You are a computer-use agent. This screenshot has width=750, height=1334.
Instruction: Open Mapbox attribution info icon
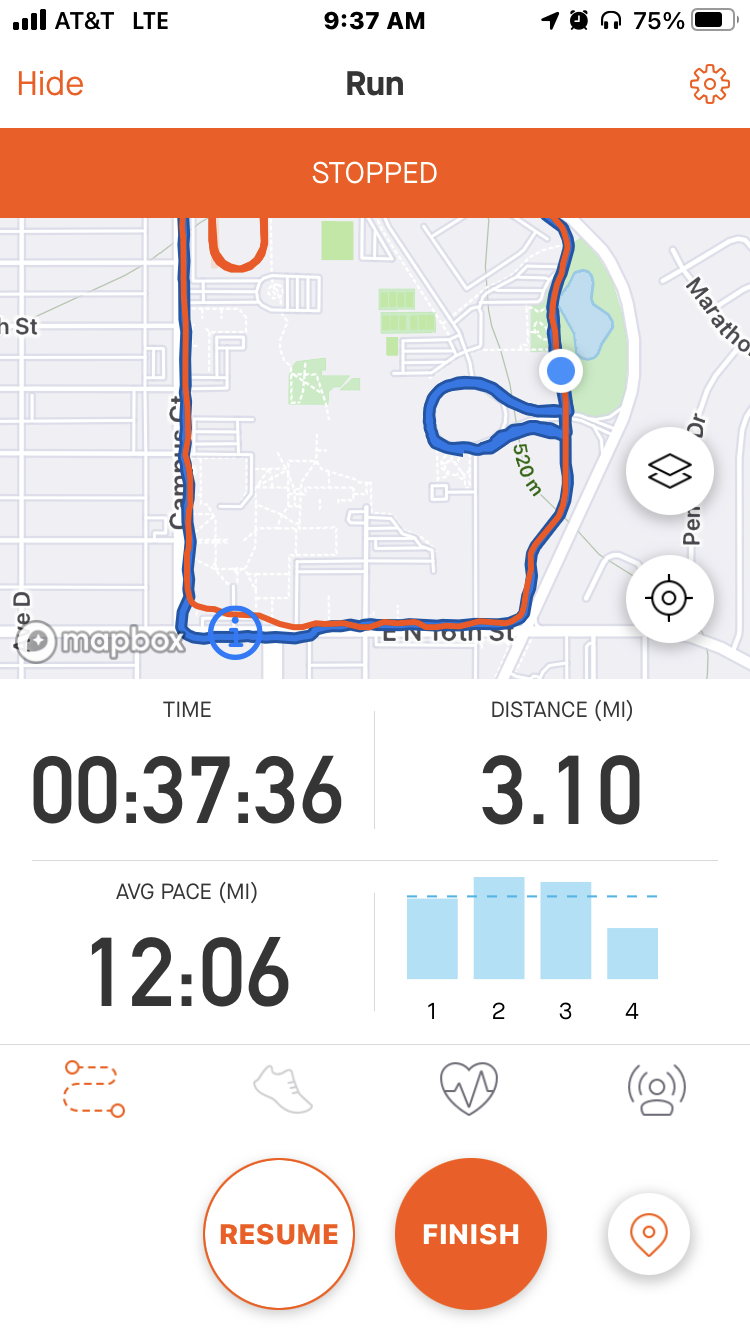pos(235,631)
